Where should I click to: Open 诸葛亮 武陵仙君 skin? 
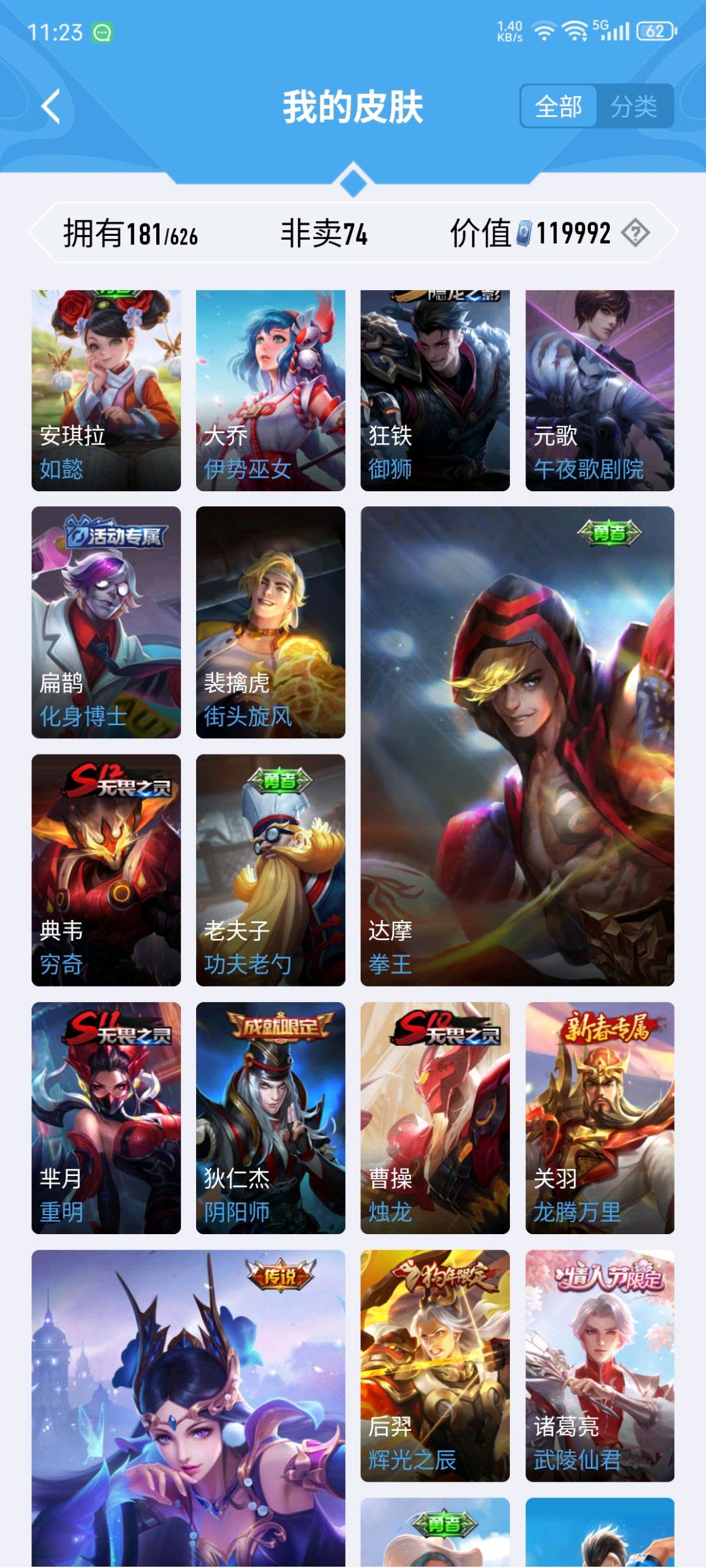pos(599,1365)
